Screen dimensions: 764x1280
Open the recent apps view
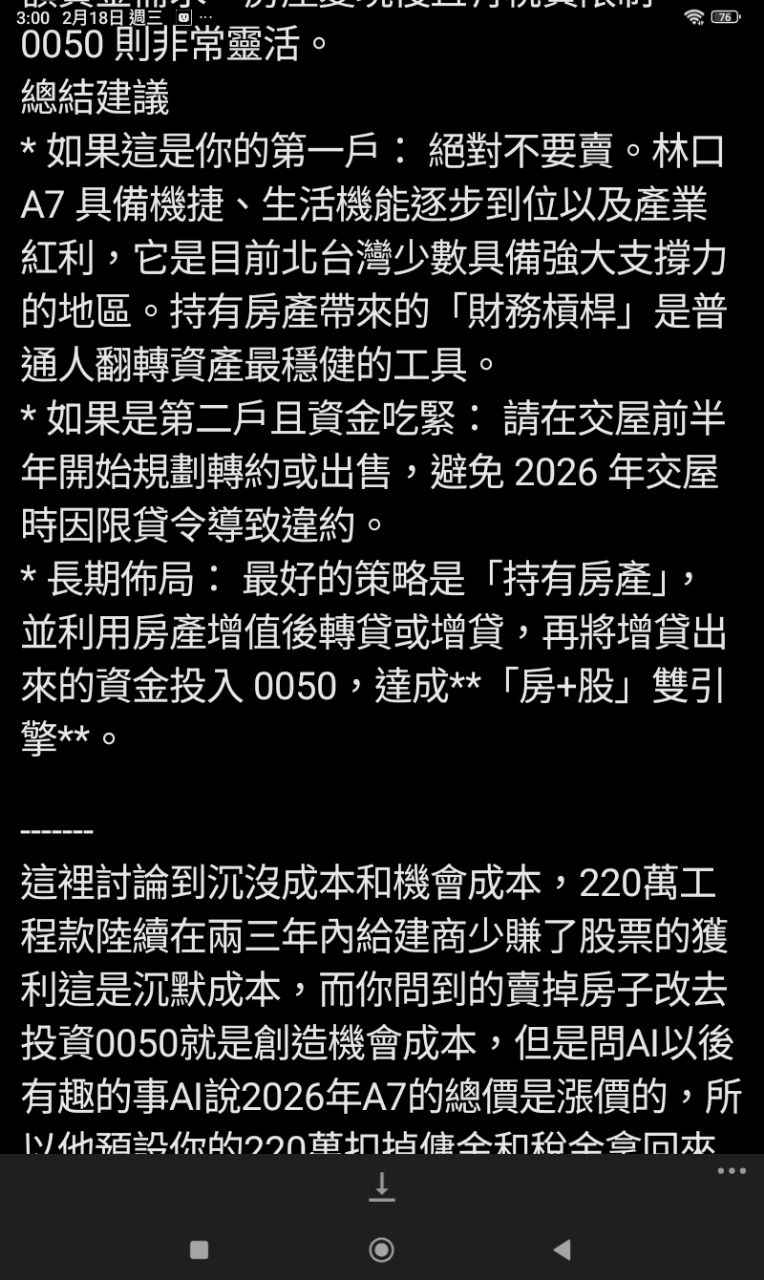click(x=199, y=1249)
